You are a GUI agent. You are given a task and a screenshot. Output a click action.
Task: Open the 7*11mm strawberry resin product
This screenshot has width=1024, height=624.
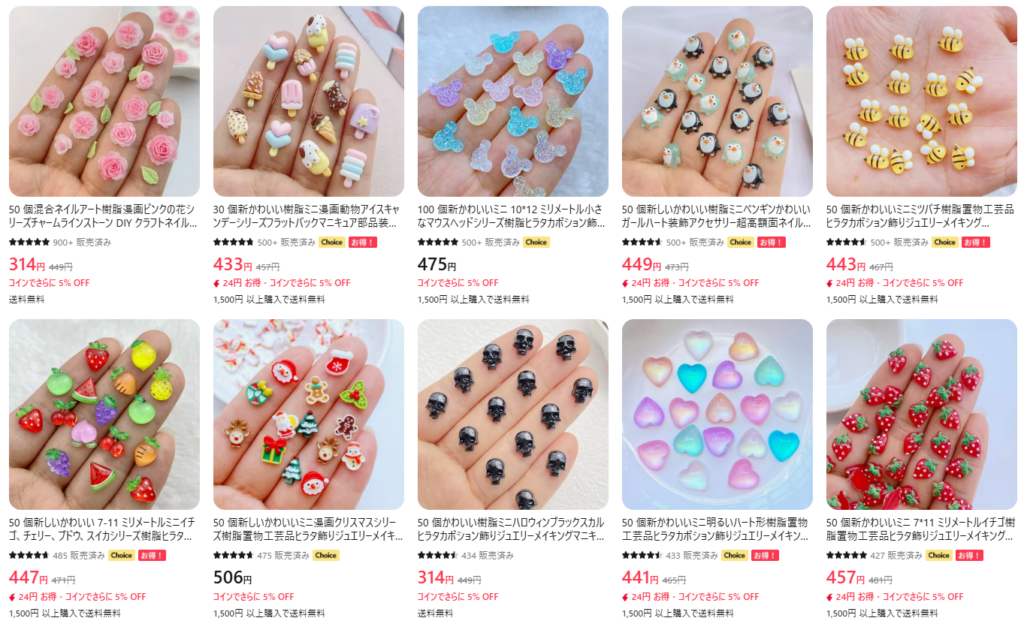921,414
